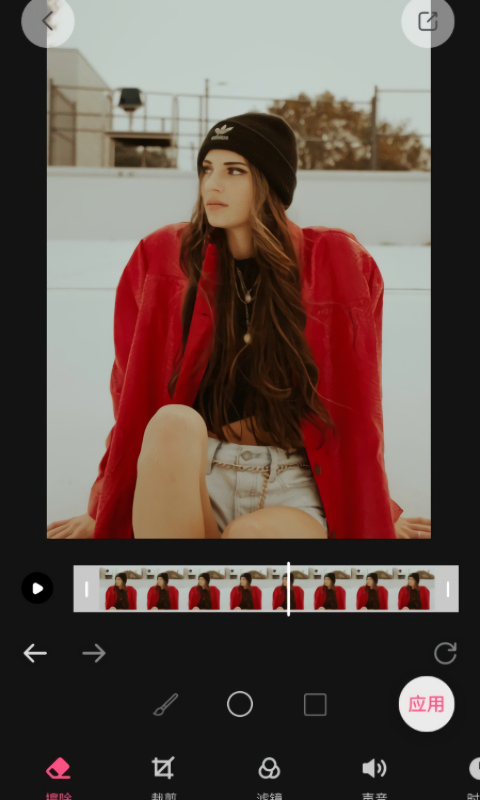Export the video with the share icon

427,21
